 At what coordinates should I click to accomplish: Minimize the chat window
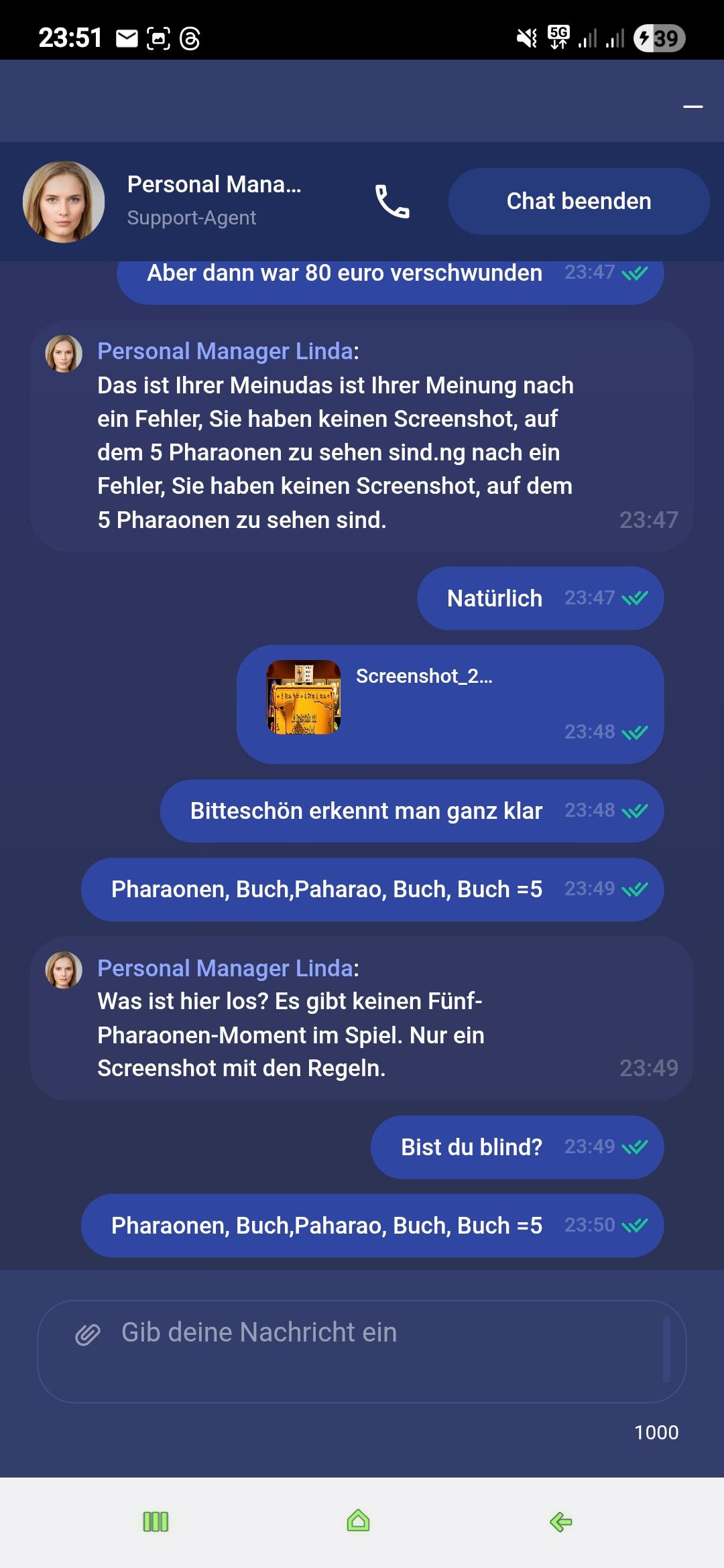pos(692,107)
